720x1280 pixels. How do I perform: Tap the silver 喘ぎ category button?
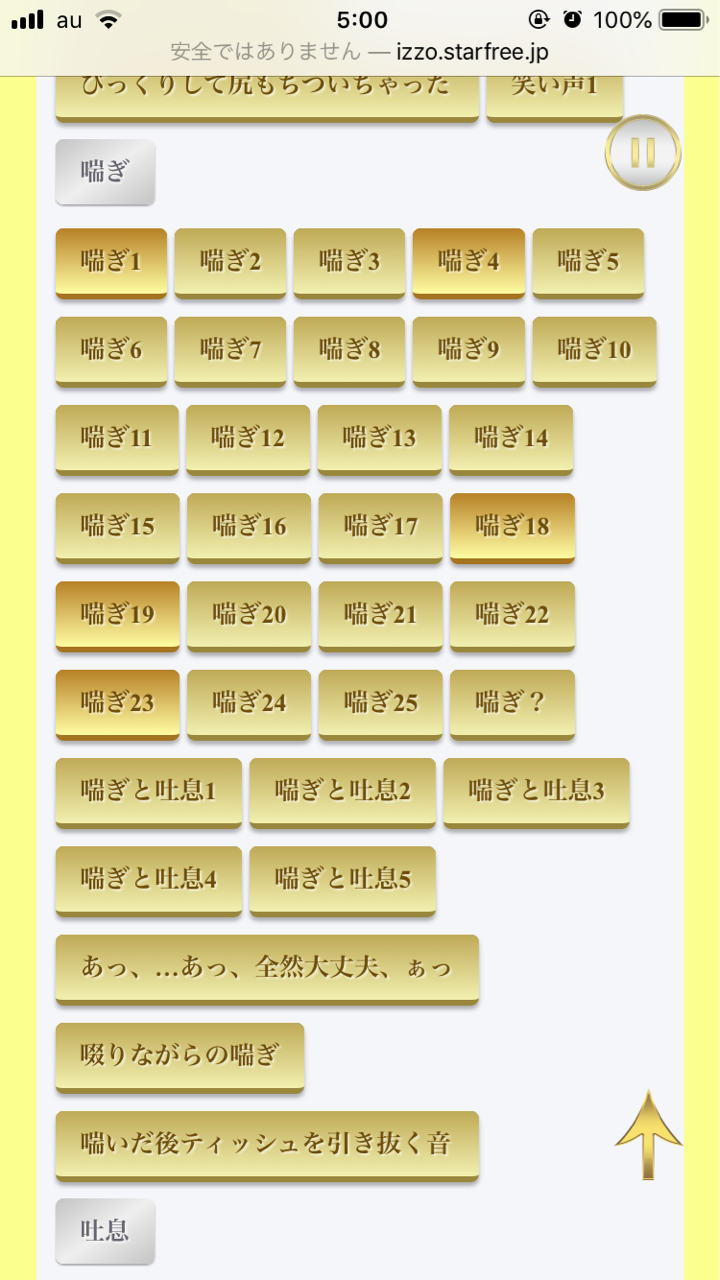[x=105, y=172]
